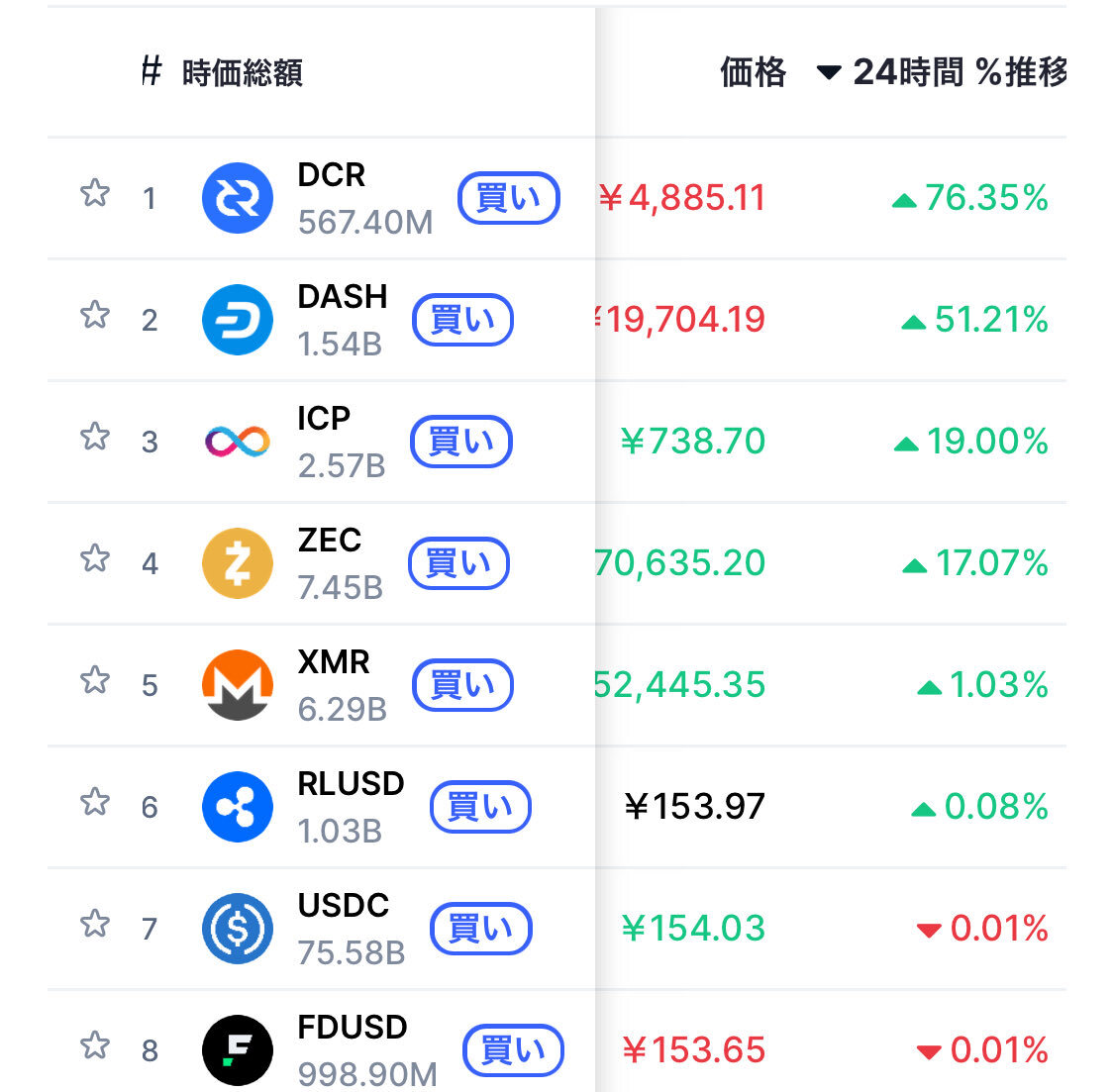This screenshot has width=1114, height=1092.
Task: Tap 買い beside RLUSD
Action: [x=480, y=807]
